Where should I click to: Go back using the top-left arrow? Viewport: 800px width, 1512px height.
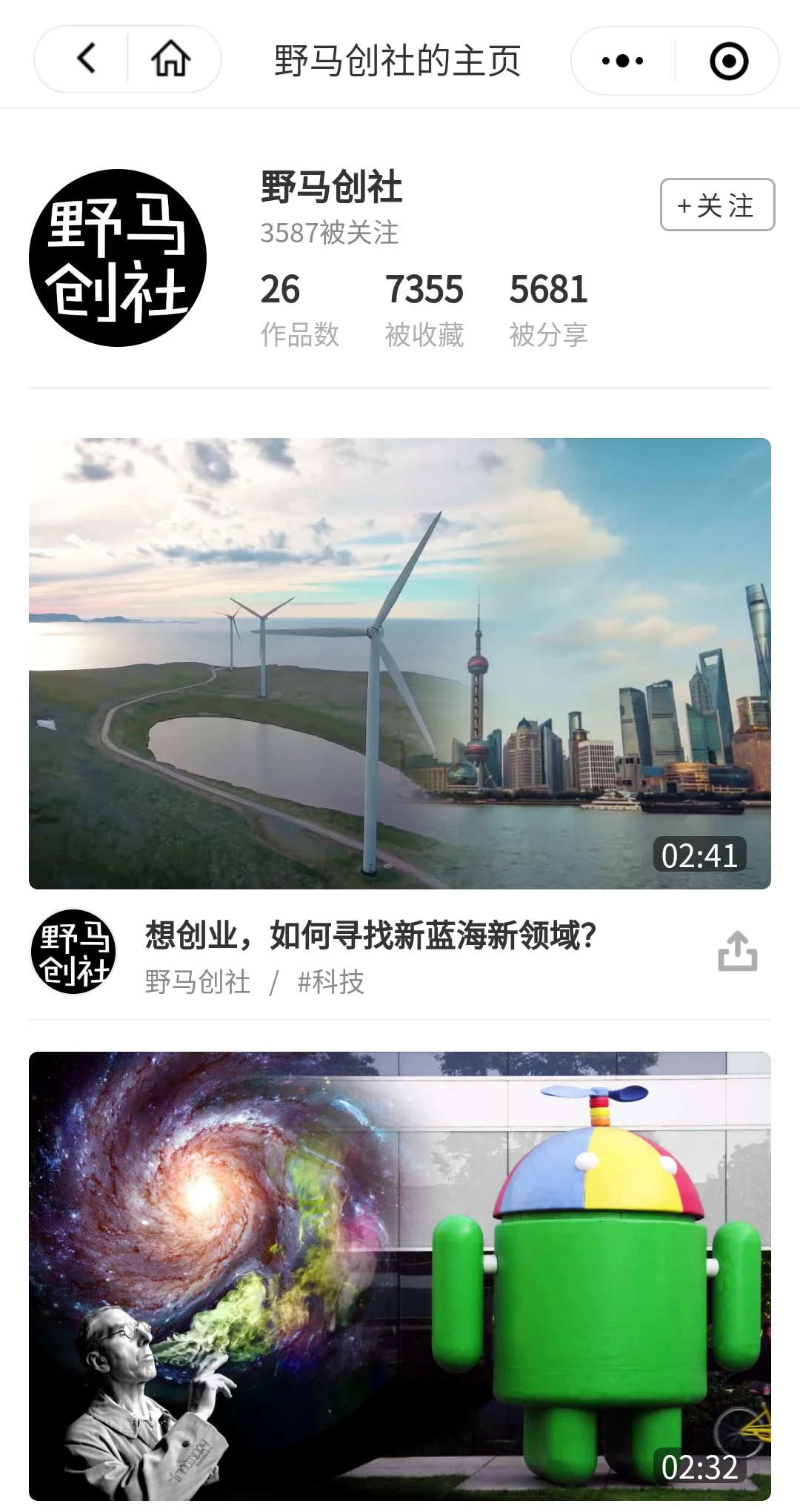(x=87, y=59)
